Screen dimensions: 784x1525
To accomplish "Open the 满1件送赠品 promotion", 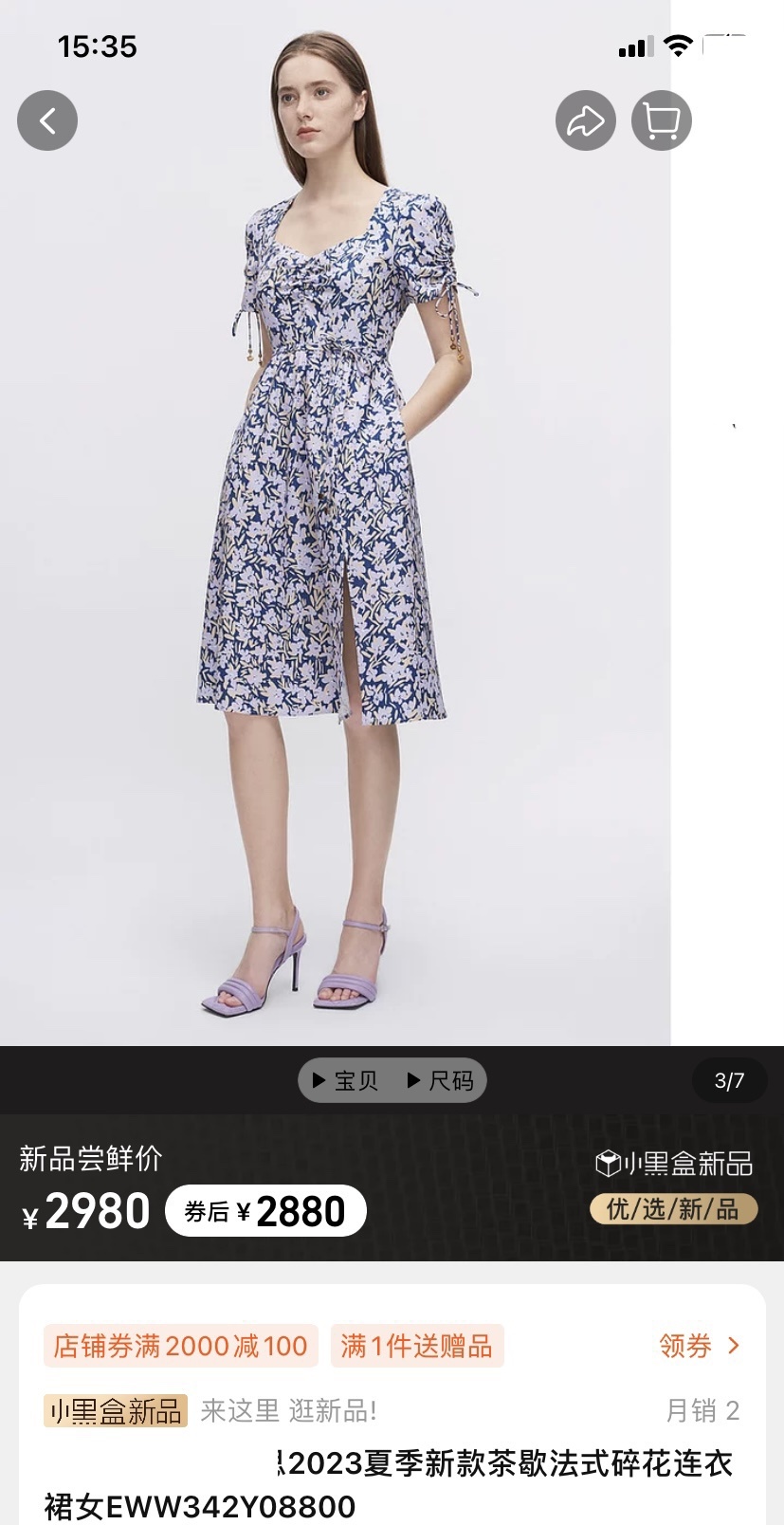I will 416,1345.
